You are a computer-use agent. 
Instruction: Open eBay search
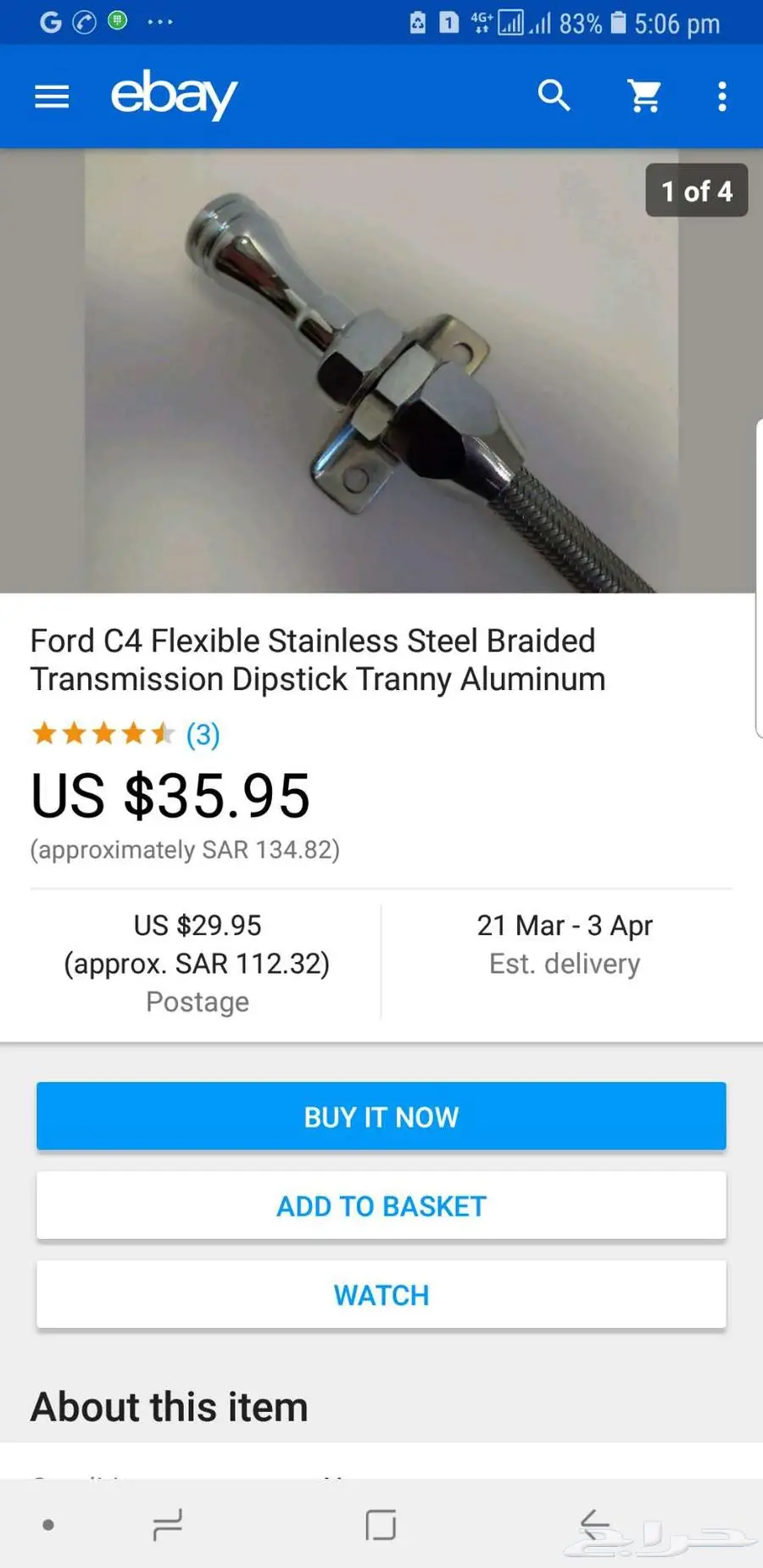[x=554, y=96]
